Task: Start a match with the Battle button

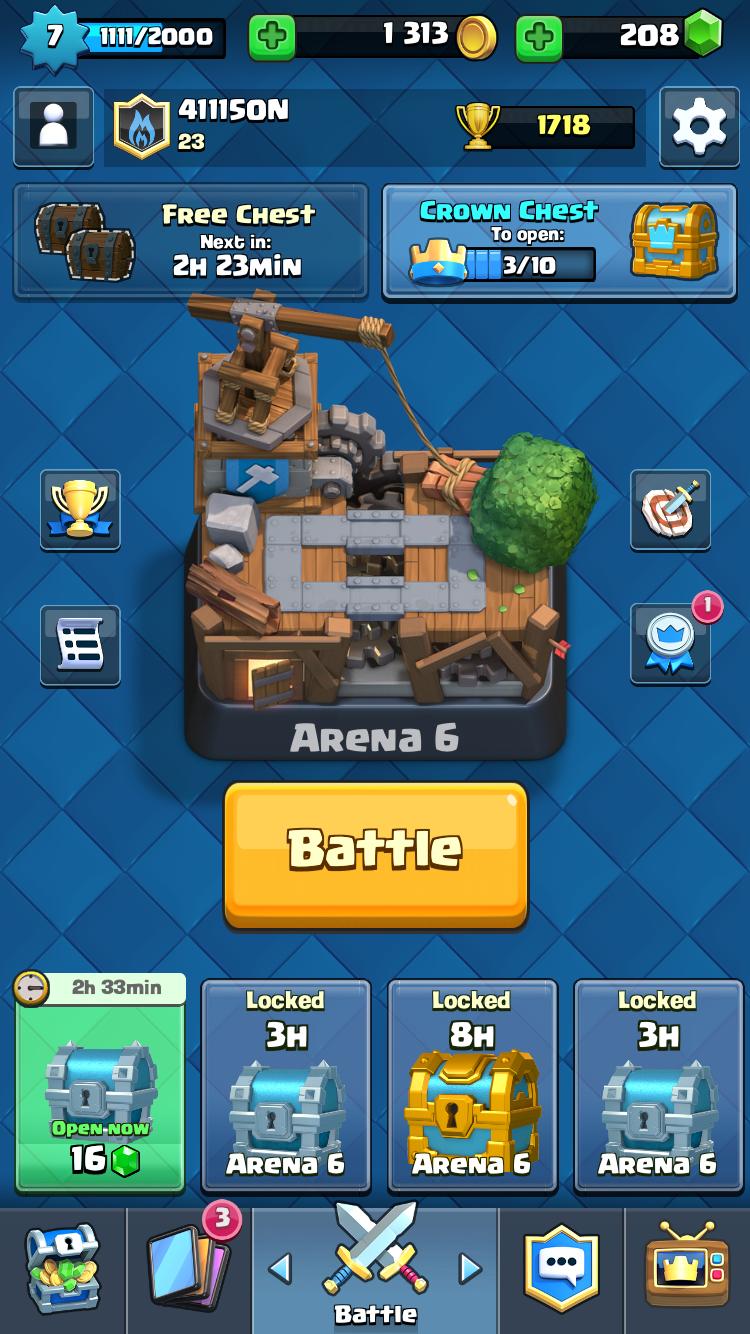Action: point(375,854)
